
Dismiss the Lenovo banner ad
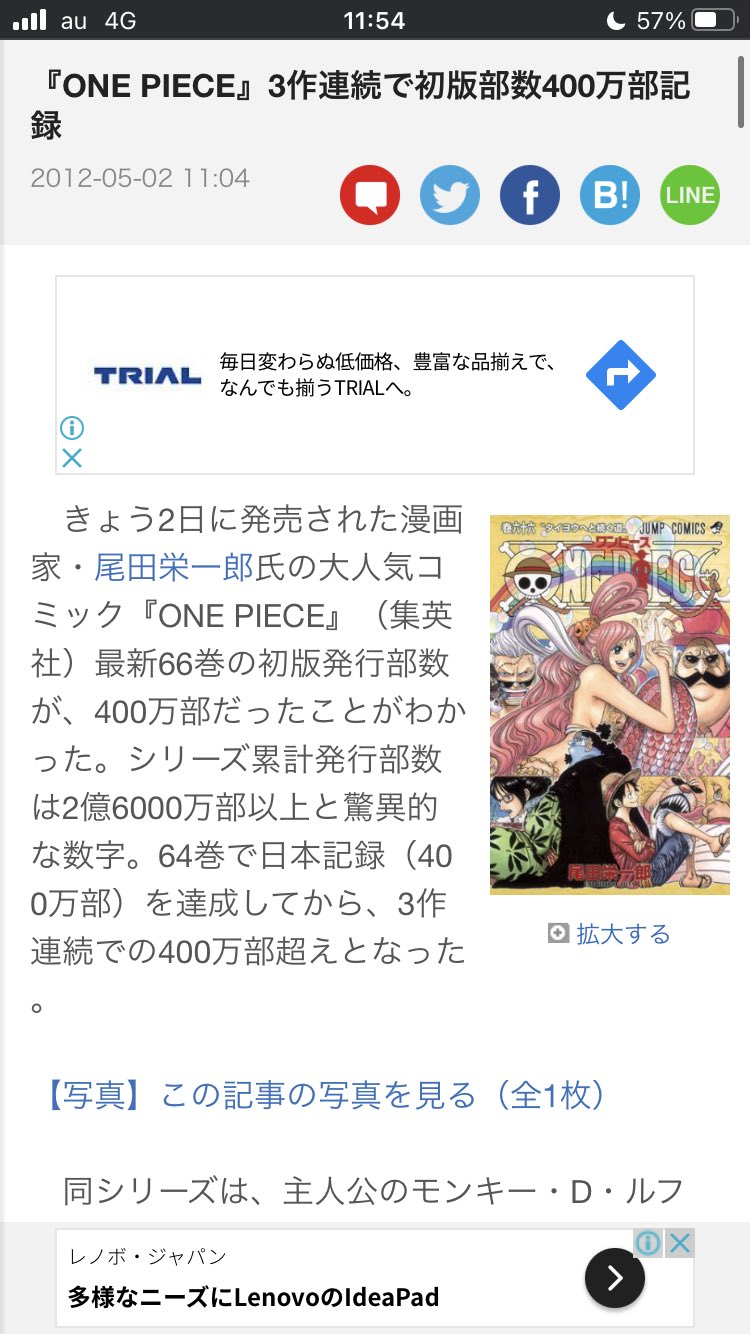[680, 1243]
